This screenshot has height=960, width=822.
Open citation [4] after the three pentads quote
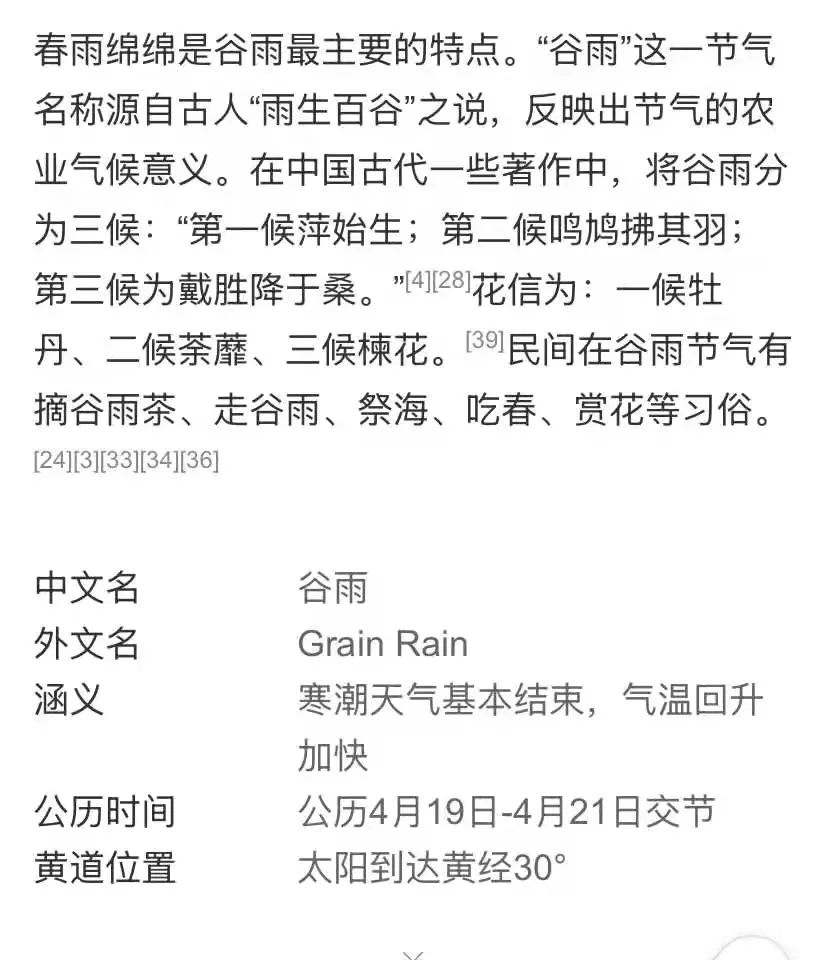click(x=418, y=281)
